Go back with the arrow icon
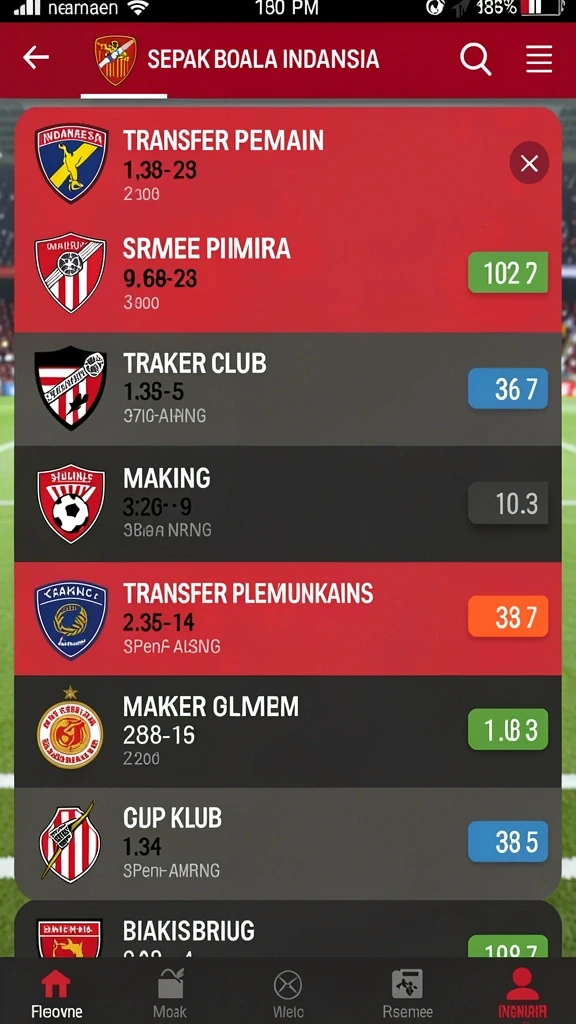Image resolution: width=576 pixels, height=1024 pixels. coord(36,58)
